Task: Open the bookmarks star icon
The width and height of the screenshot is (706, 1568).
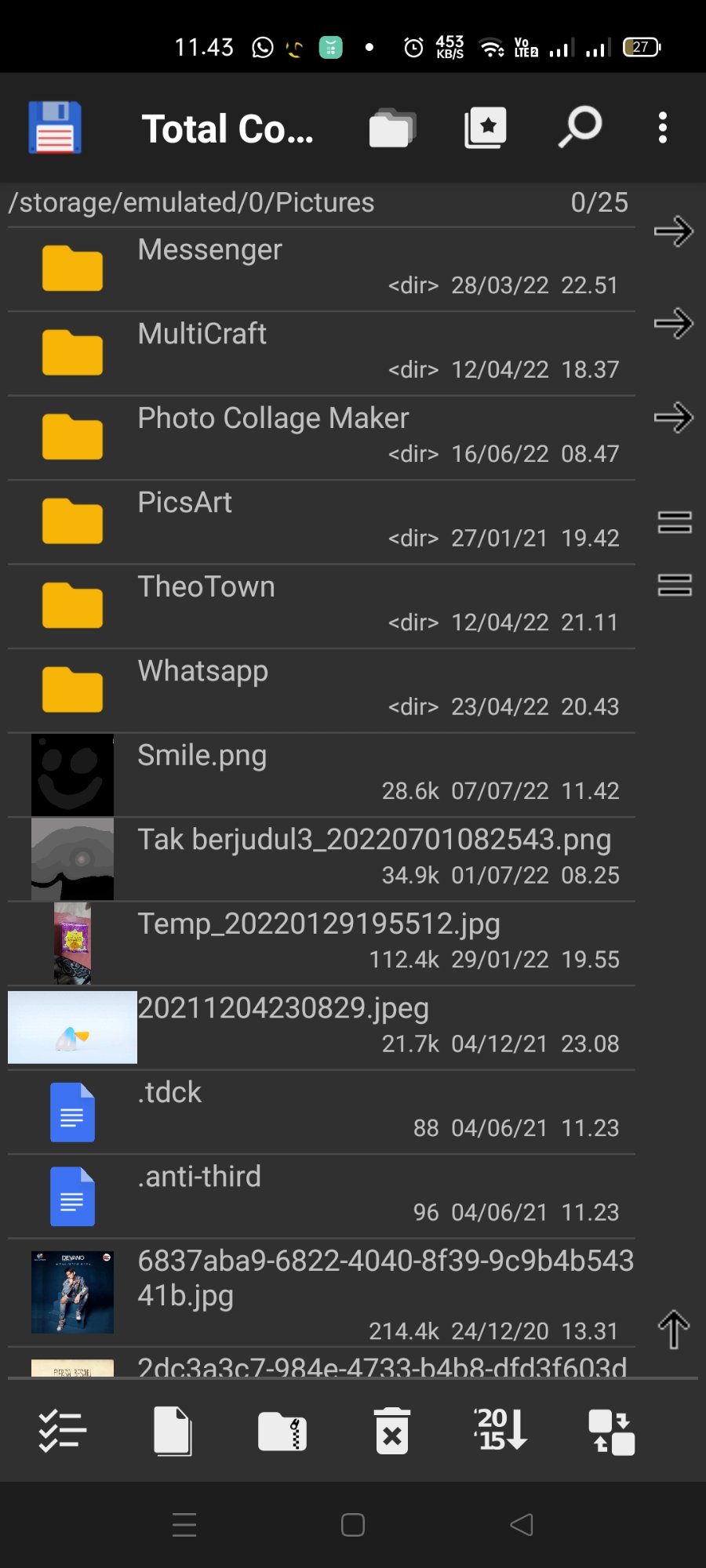Action: click(486, 127)
